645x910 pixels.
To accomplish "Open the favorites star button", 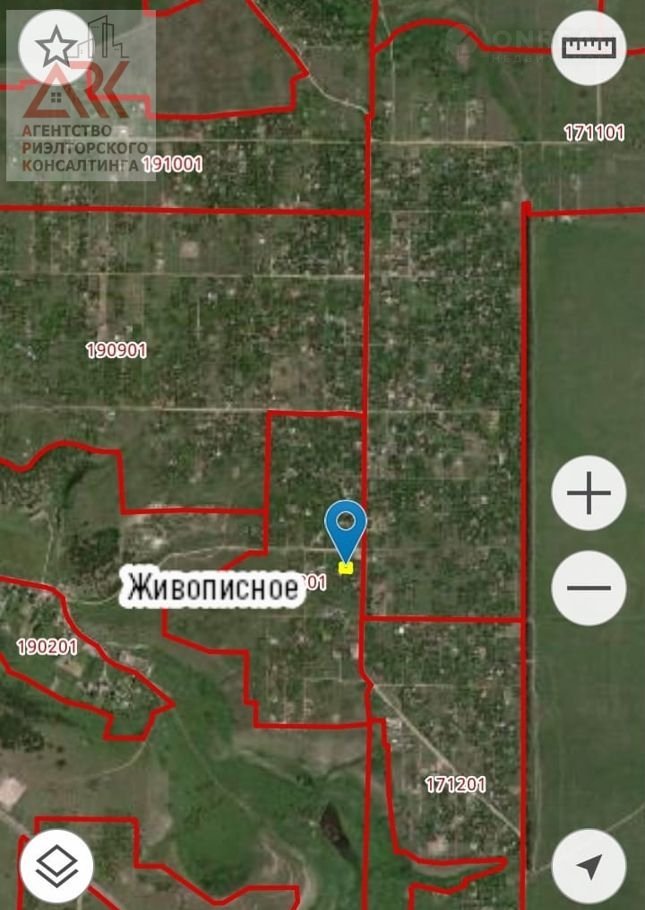I will pos(57,46).
